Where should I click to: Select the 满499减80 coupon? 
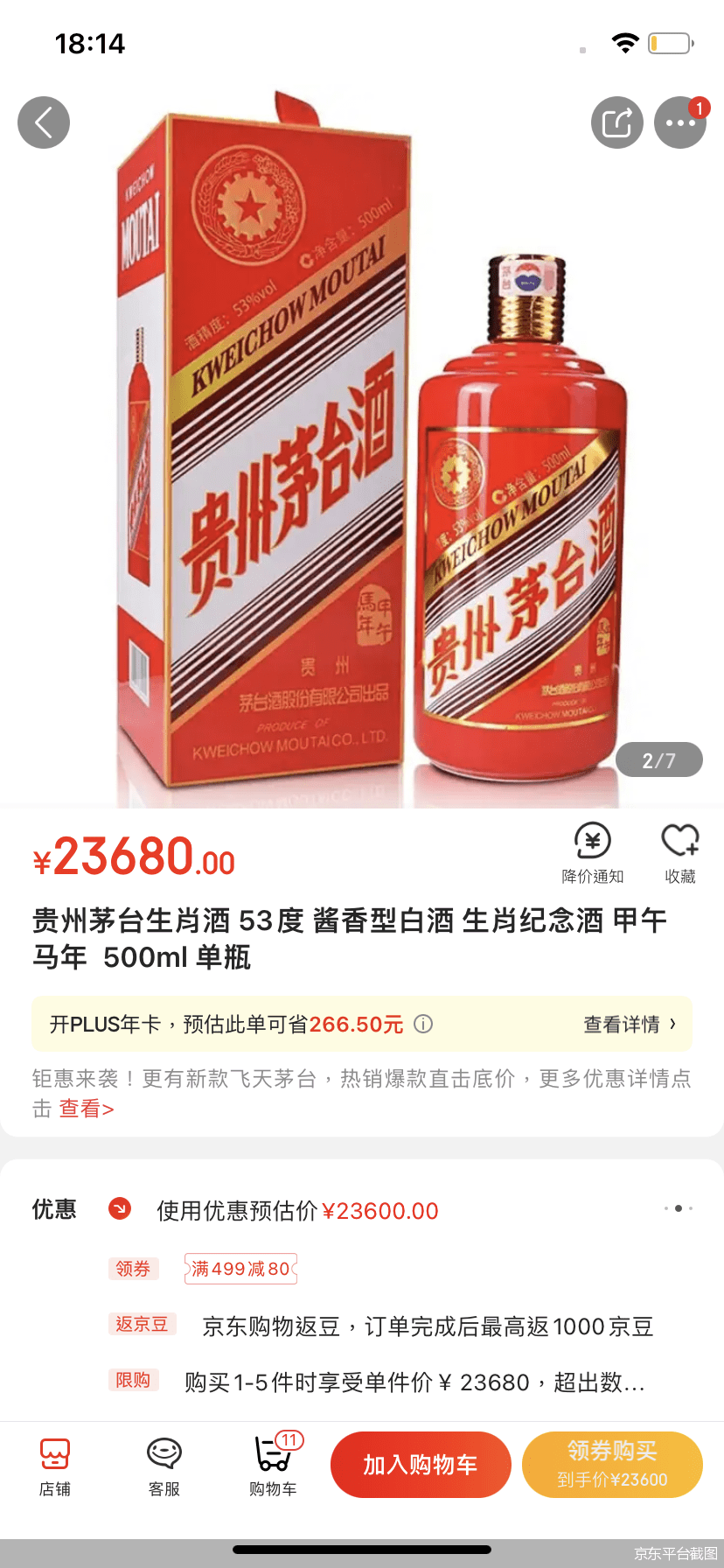pyautogui.click(x=241, y=1269)
